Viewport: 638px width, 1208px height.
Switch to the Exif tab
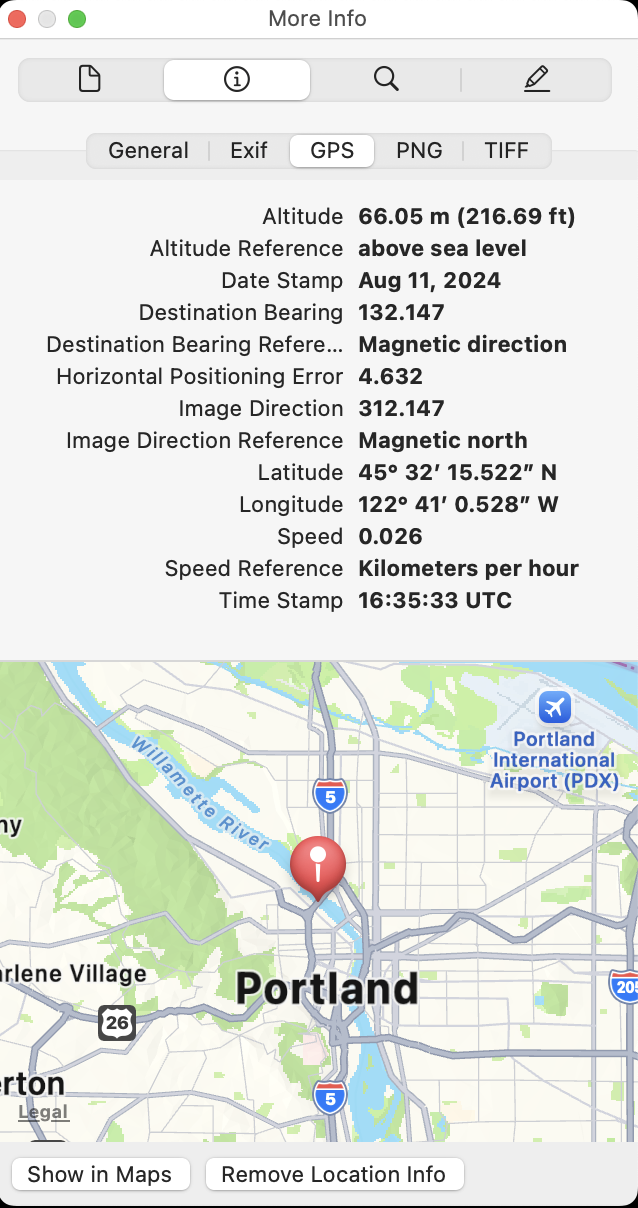[249, 151]
